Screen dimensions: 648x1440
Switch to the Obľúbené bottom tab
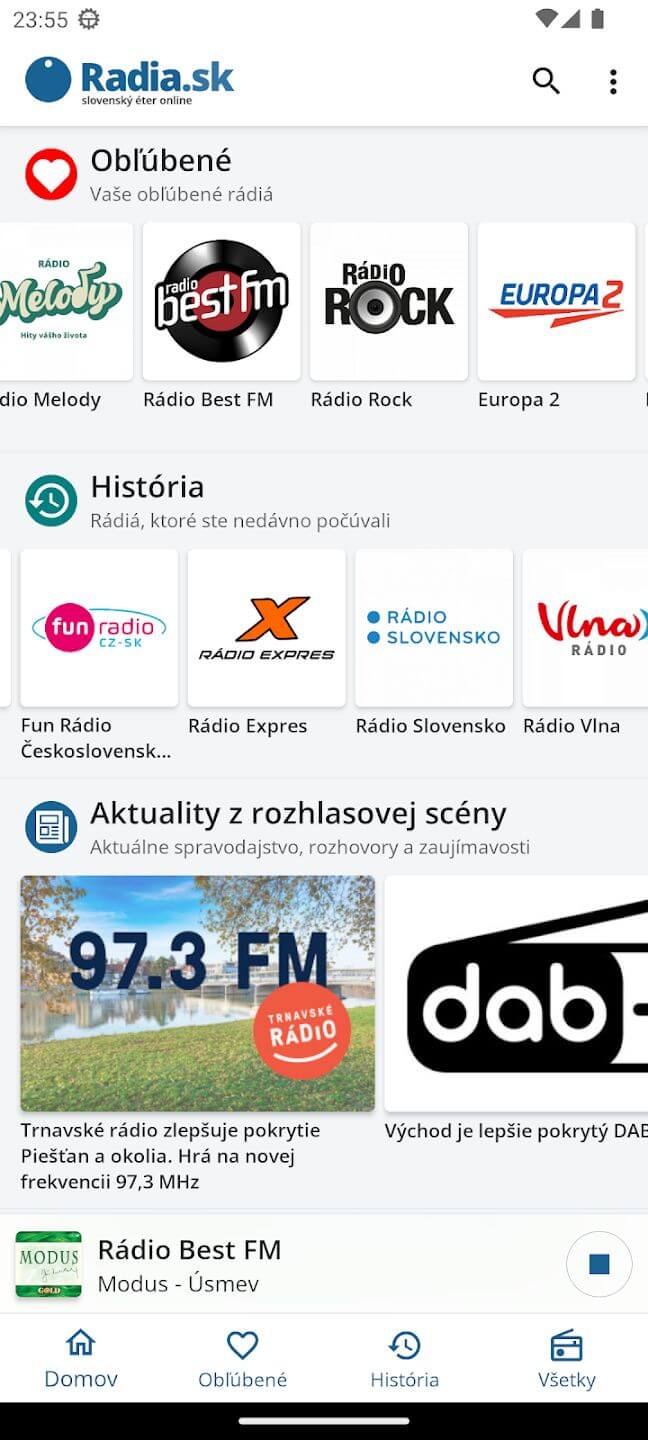tap(243, 1358)
